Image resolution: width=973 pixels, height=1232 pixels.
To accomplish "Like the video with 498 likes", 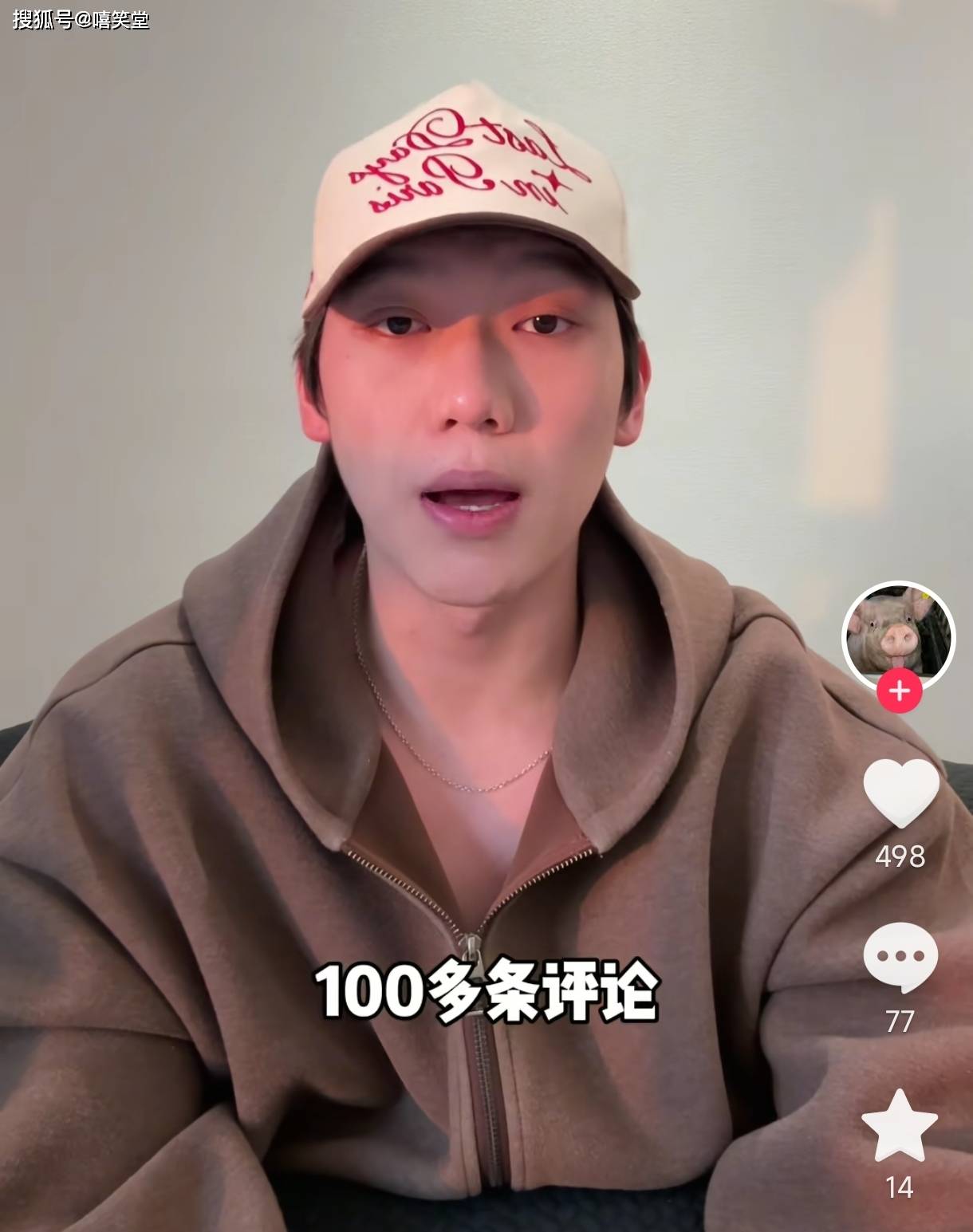I will (x=900, y=793).
